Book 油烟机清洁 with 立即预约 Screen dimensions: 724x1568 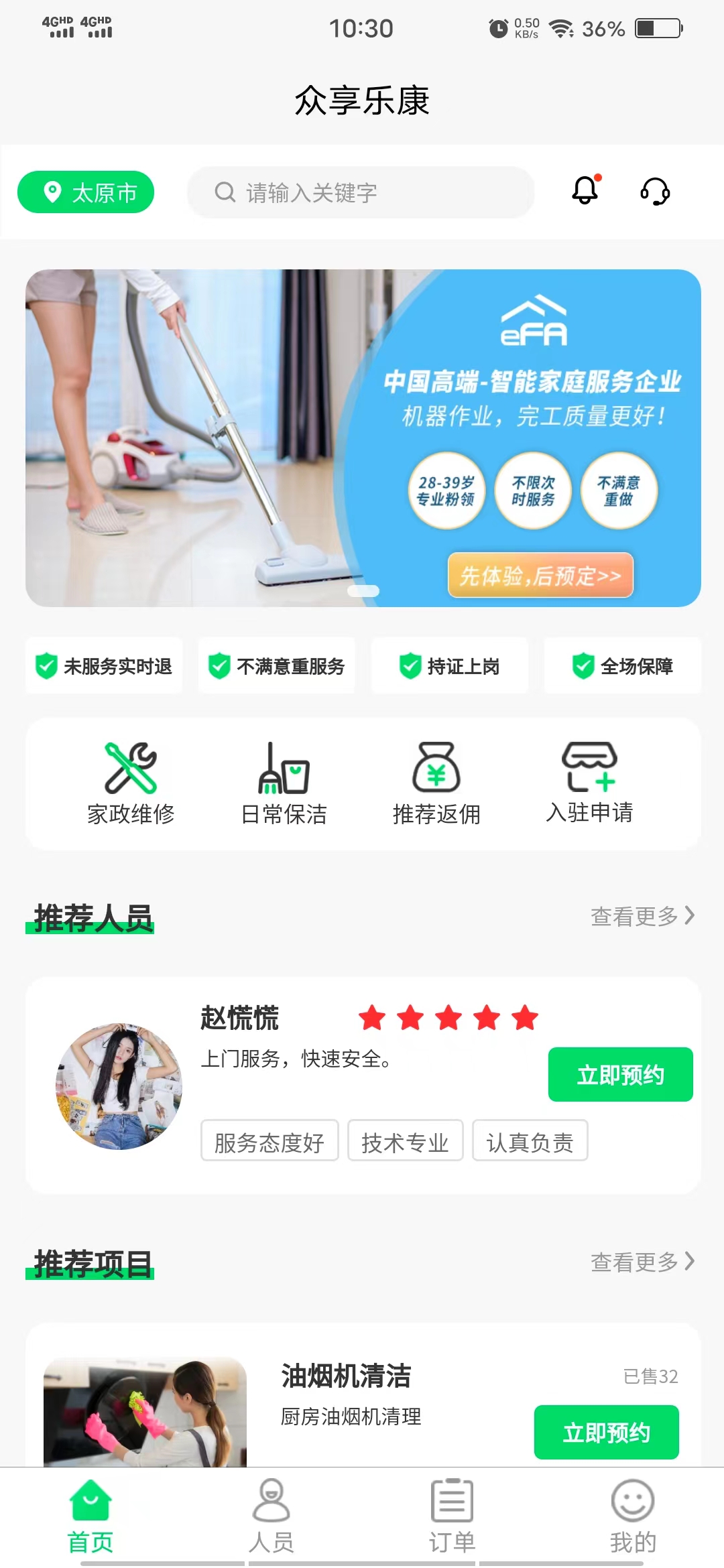pos(606,1433)
